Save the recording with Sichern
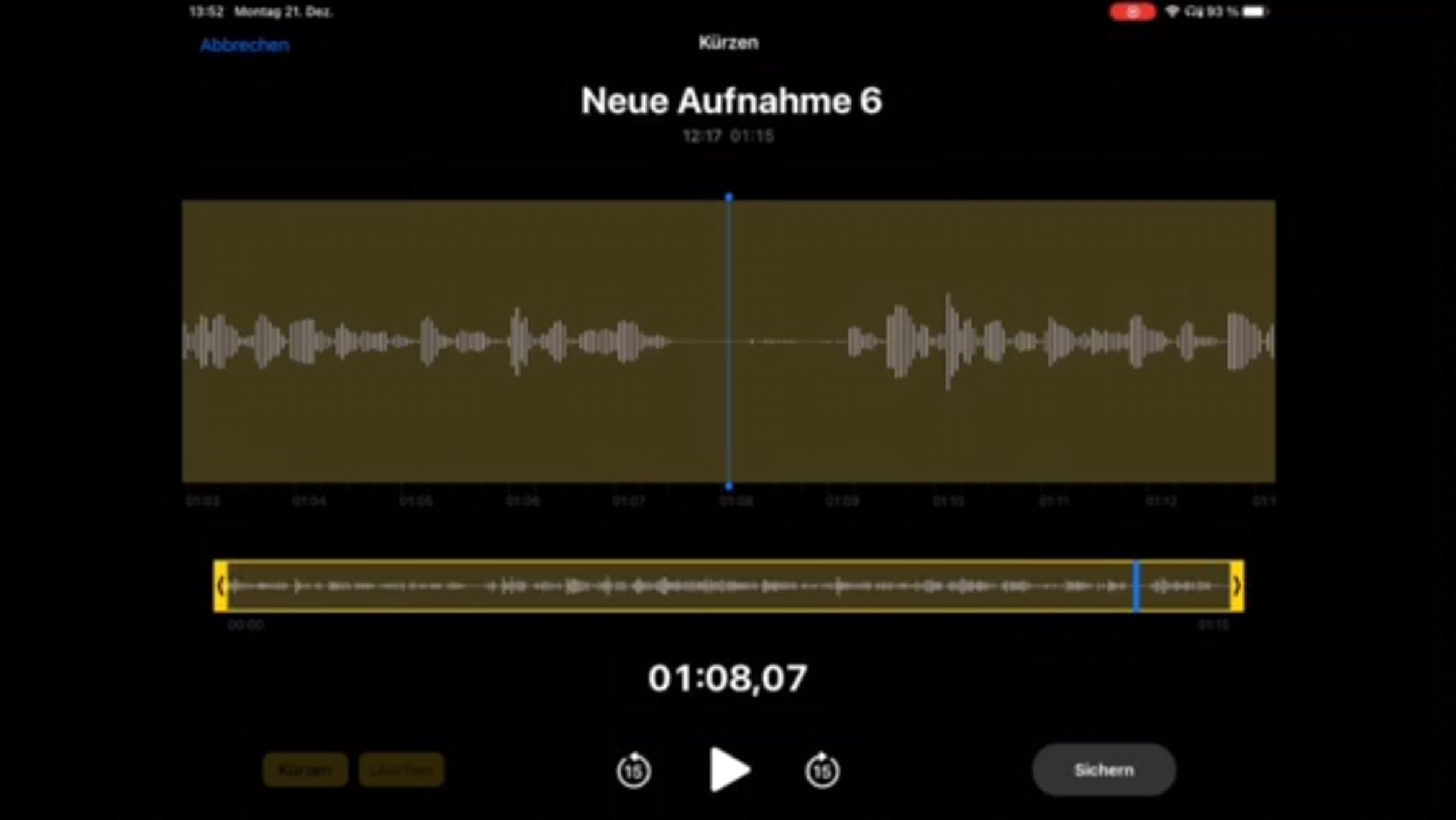 pos(1104,770)
